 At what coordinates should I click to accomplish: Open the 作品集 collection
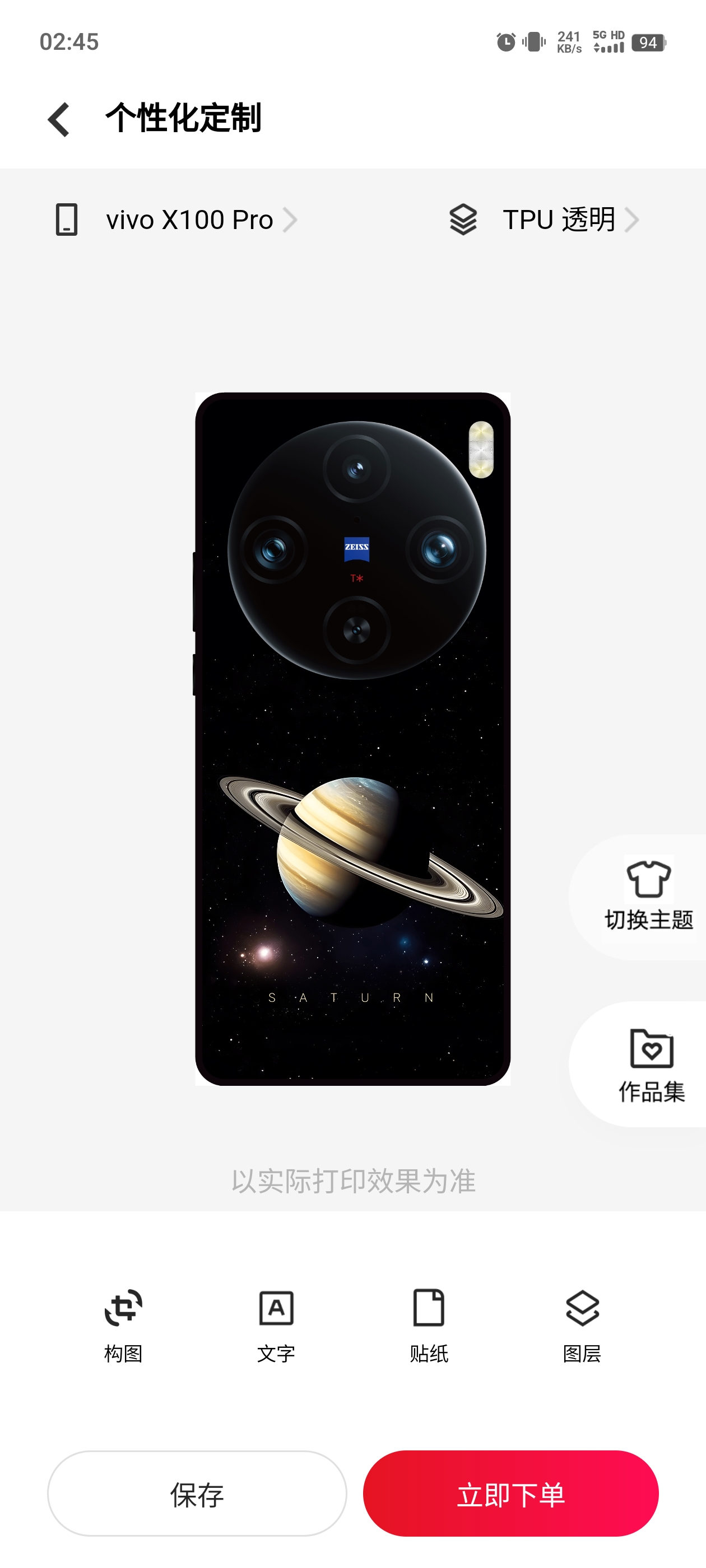click(651, 1065)
